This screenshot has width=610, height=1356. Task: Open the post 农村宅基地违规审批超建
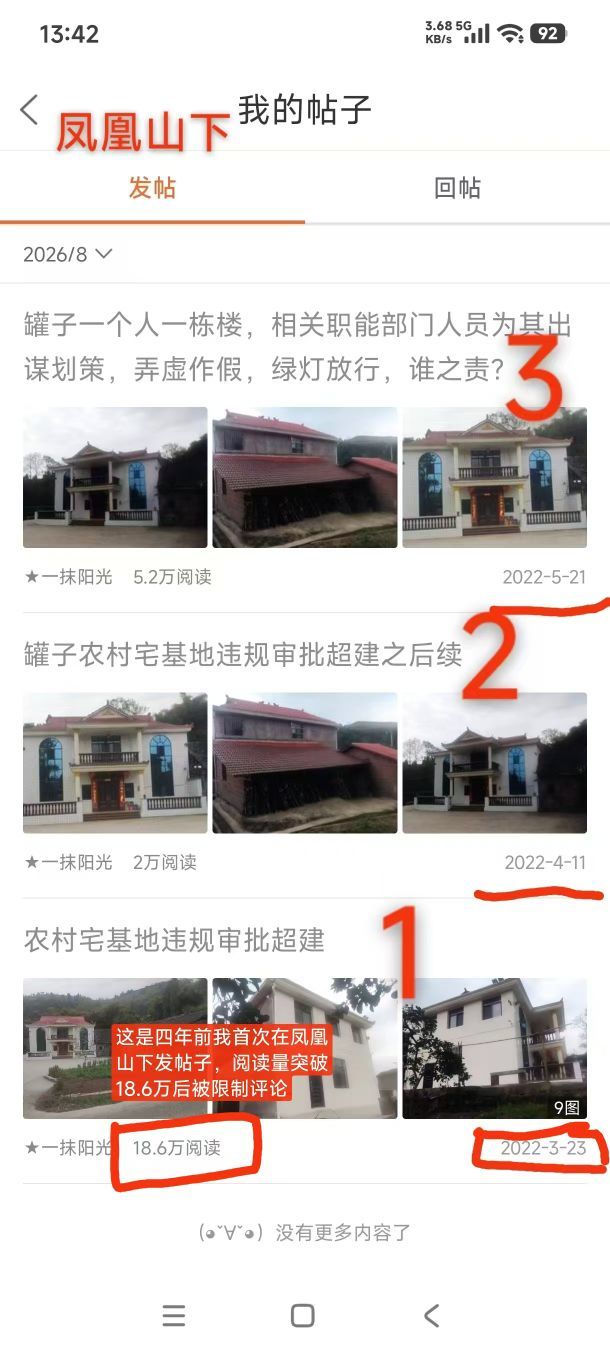175,940
